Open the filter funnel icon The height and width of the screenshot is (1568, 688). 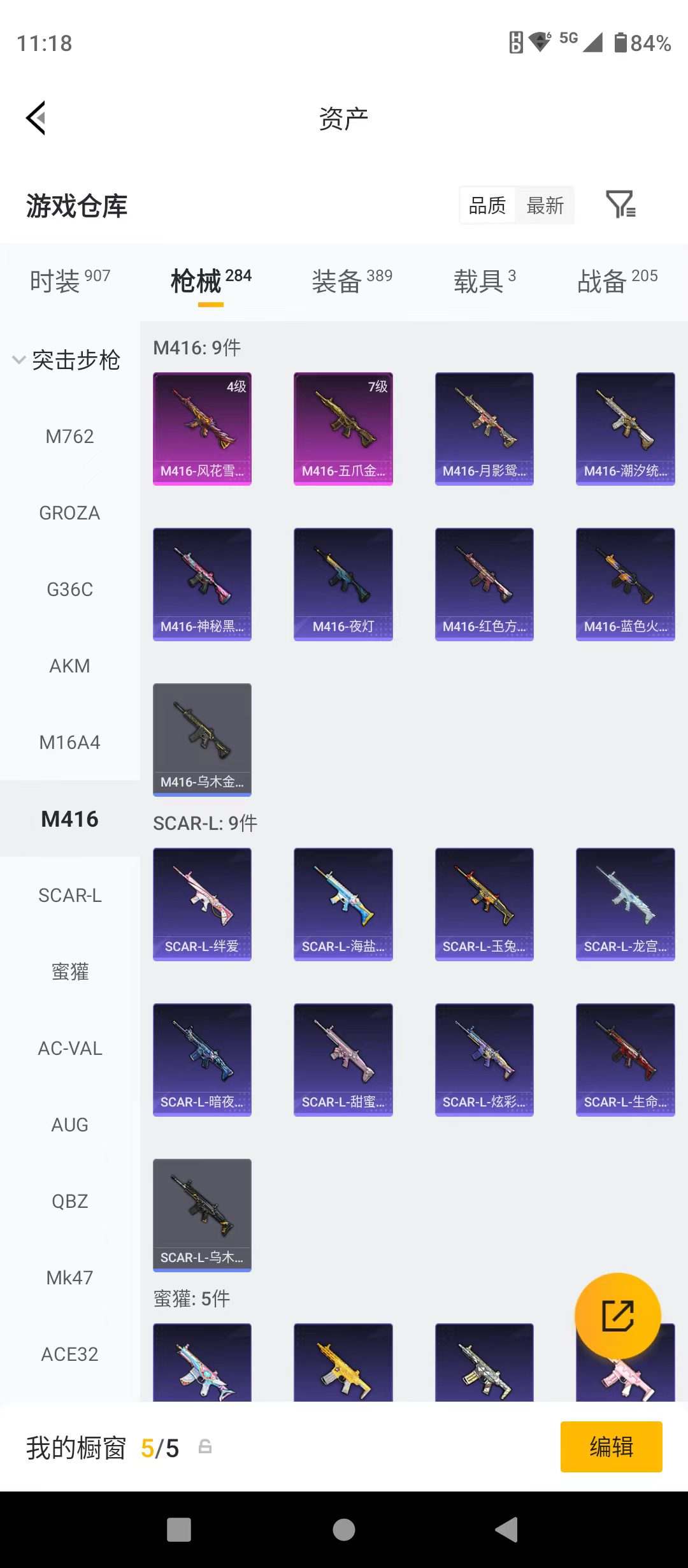(x=620, y=205)
